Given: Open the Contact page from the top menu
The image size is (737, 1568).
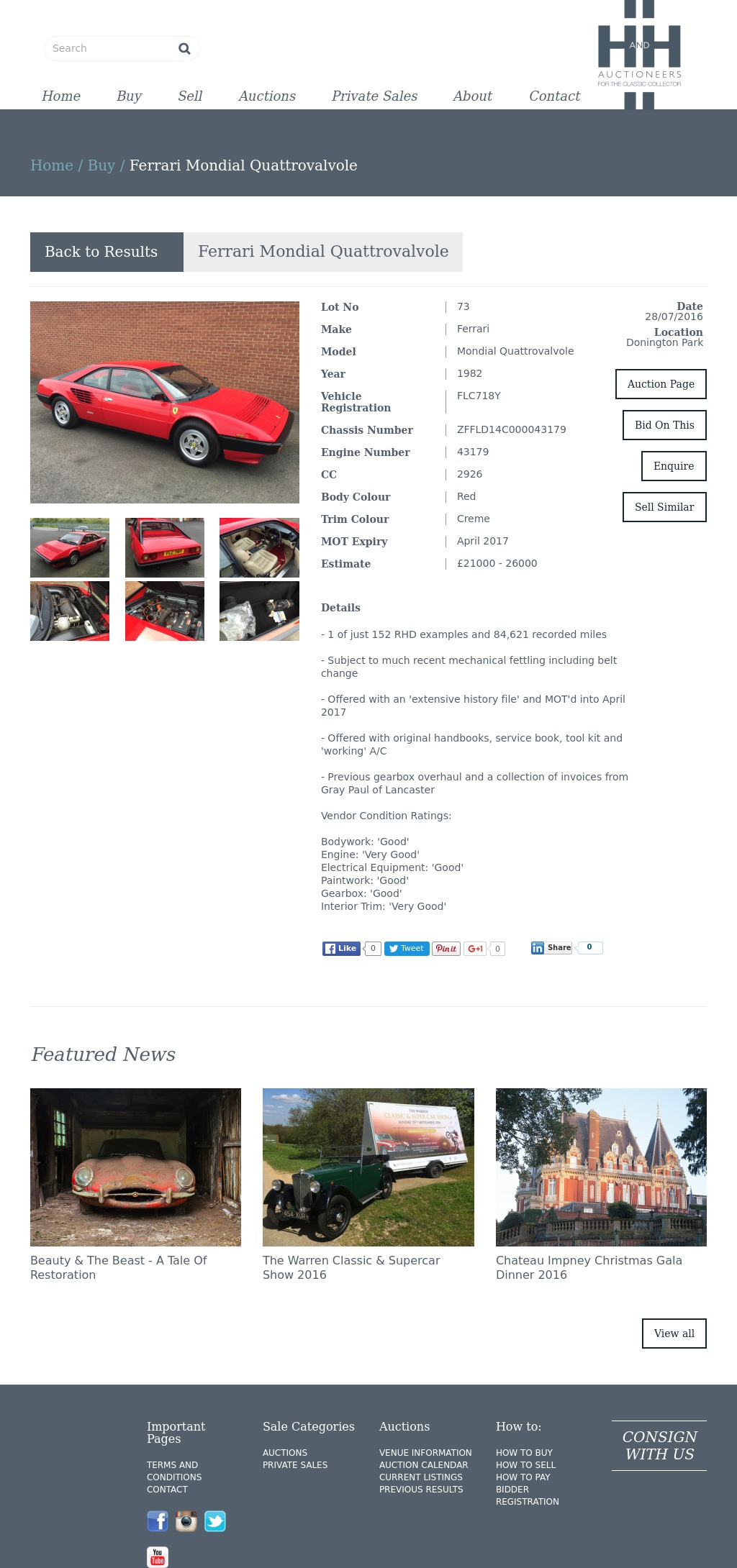Looking at the screenshot, I should pos(554,96).
